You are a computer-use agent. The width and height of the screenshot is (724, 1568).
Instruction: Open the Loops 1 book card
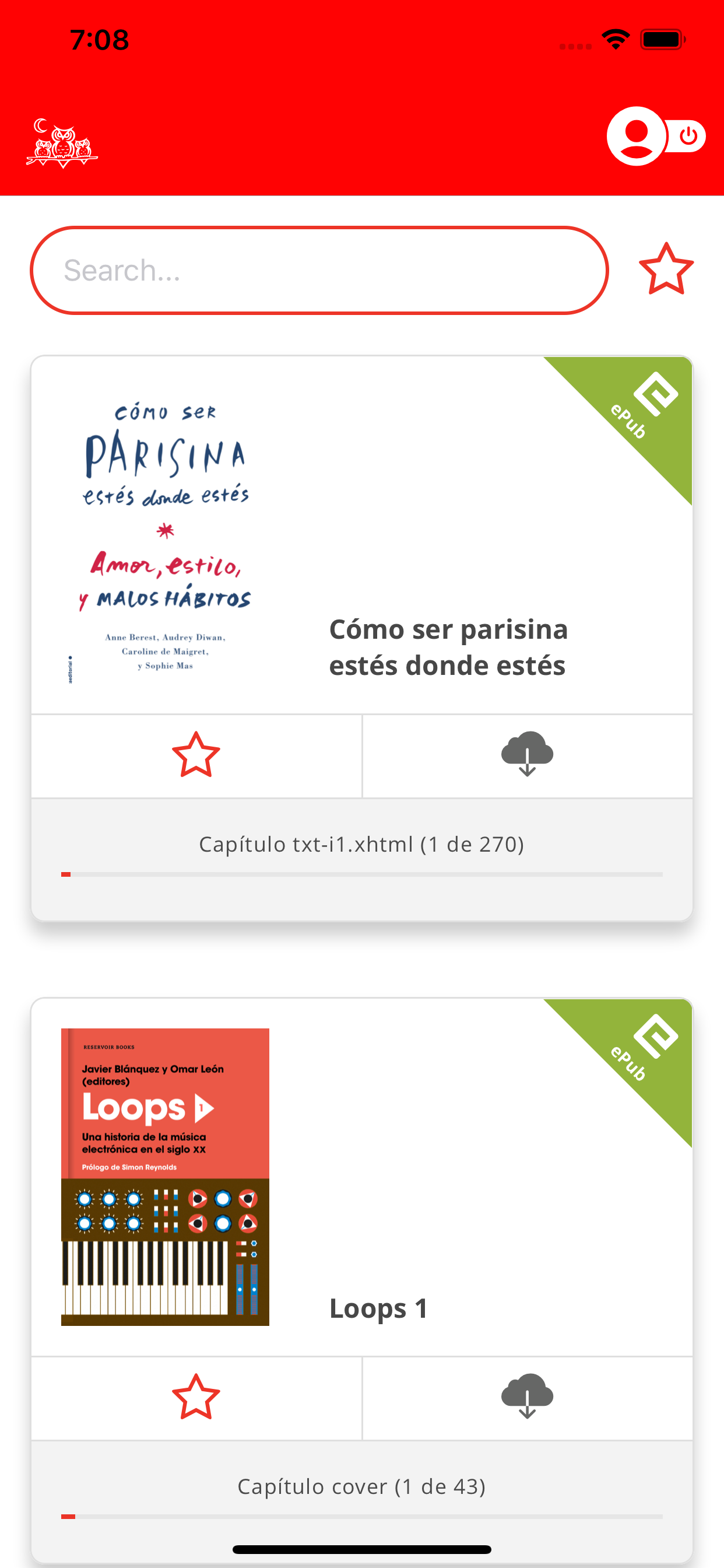tap(362, 1177)
